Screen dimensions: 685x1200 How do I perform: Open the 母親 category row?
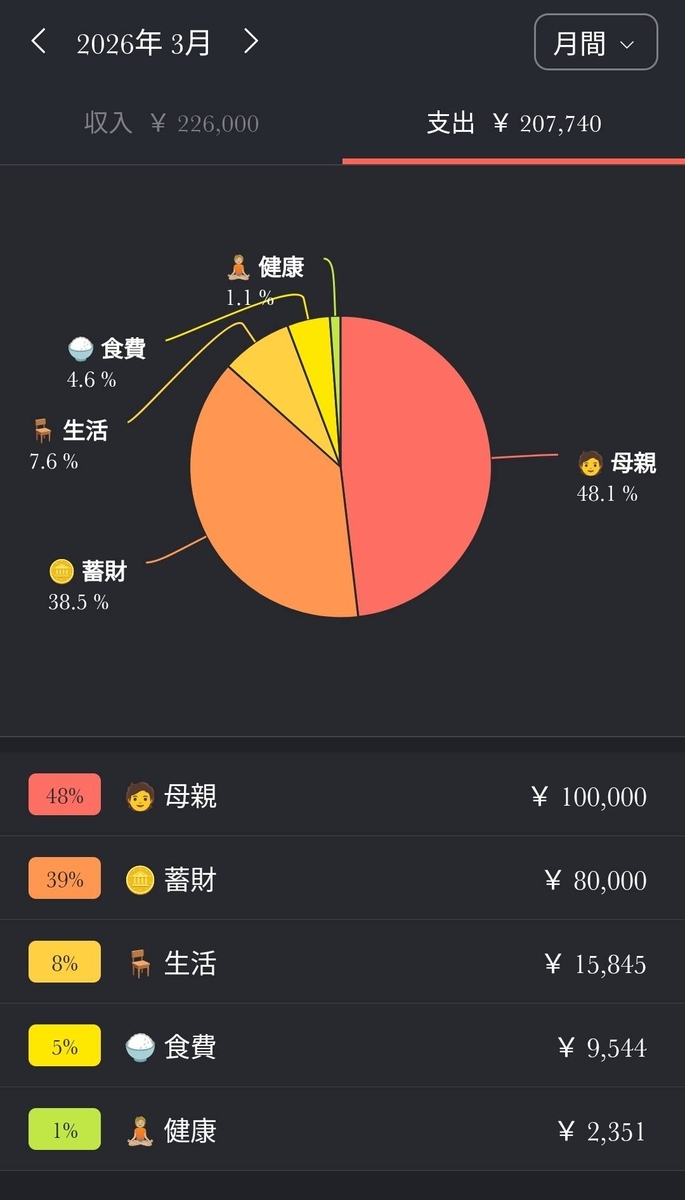[342, 796]
